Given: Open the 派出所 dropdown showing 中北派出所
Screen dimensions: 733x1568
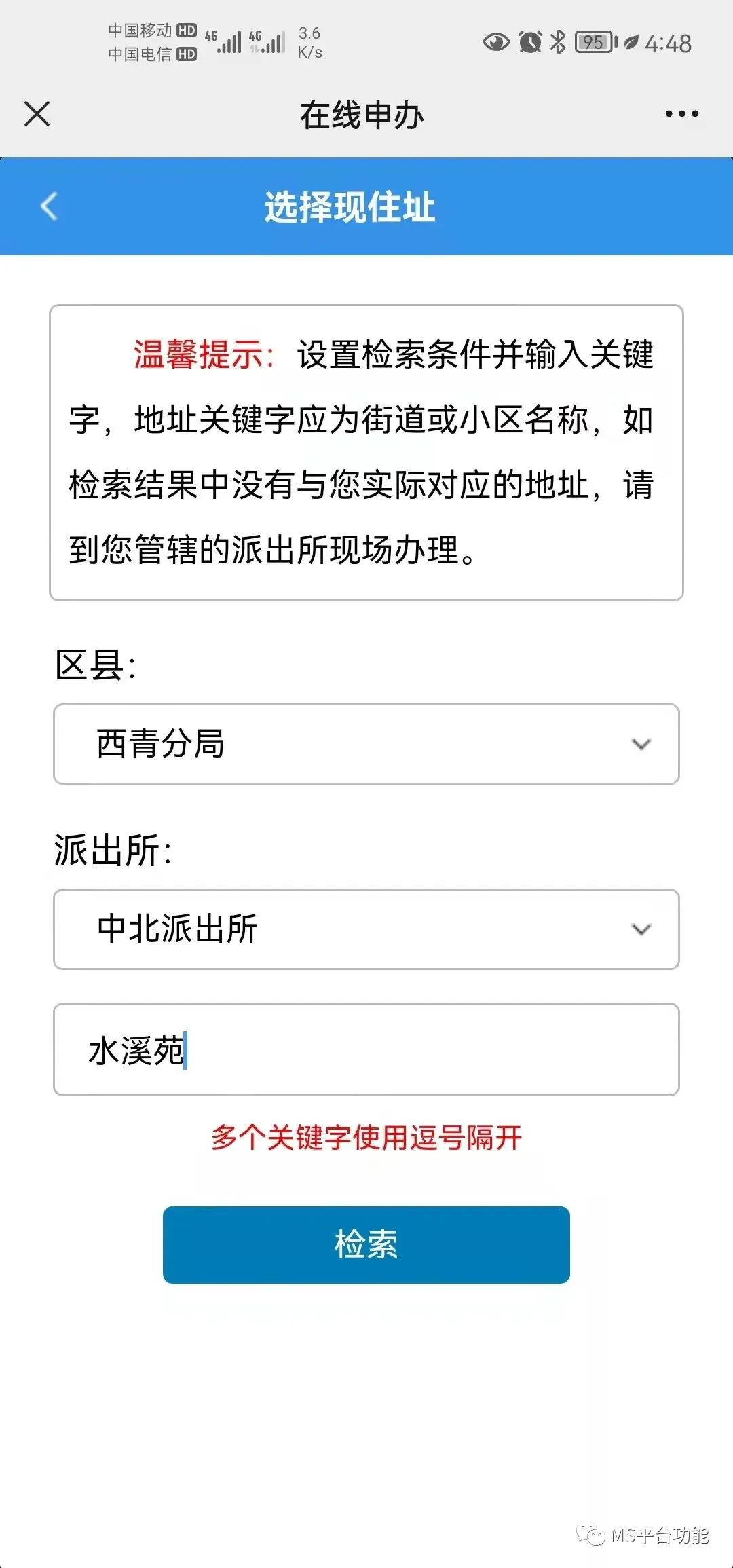Looking at the screenshot, I should click(x=366, y=929).
